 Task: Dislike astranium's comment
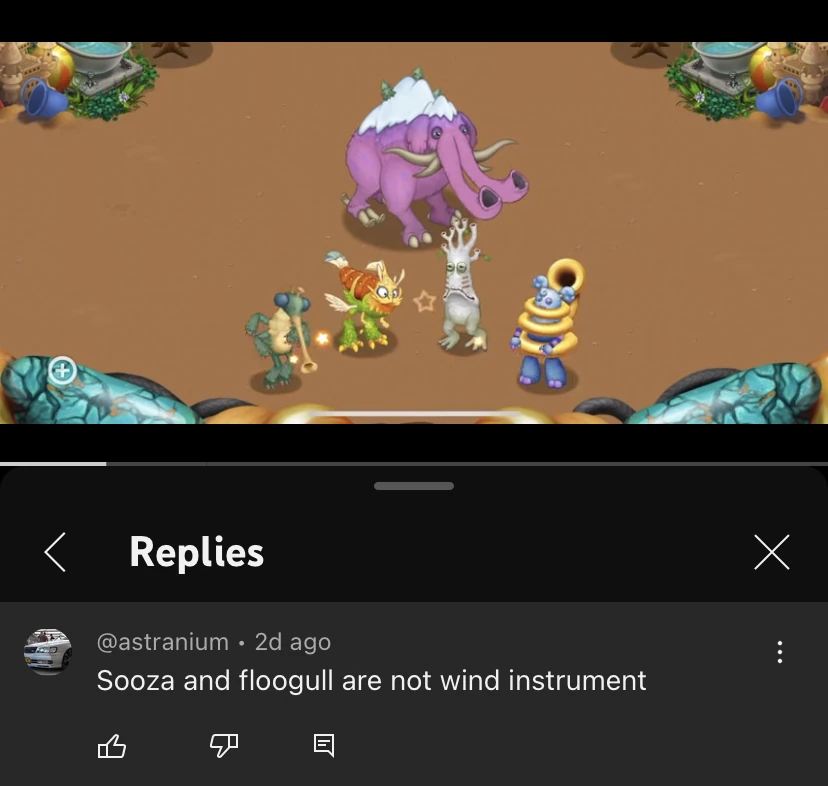[x=223, y=745]
